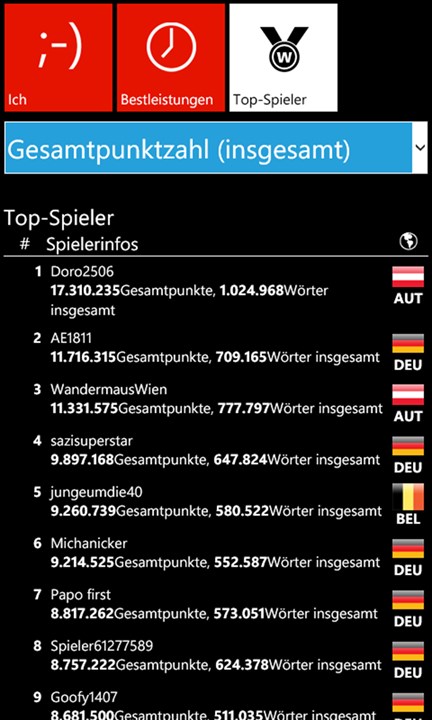Tap the globe icon in the list header
The image size is (432, 720).
tap(408, 241)
